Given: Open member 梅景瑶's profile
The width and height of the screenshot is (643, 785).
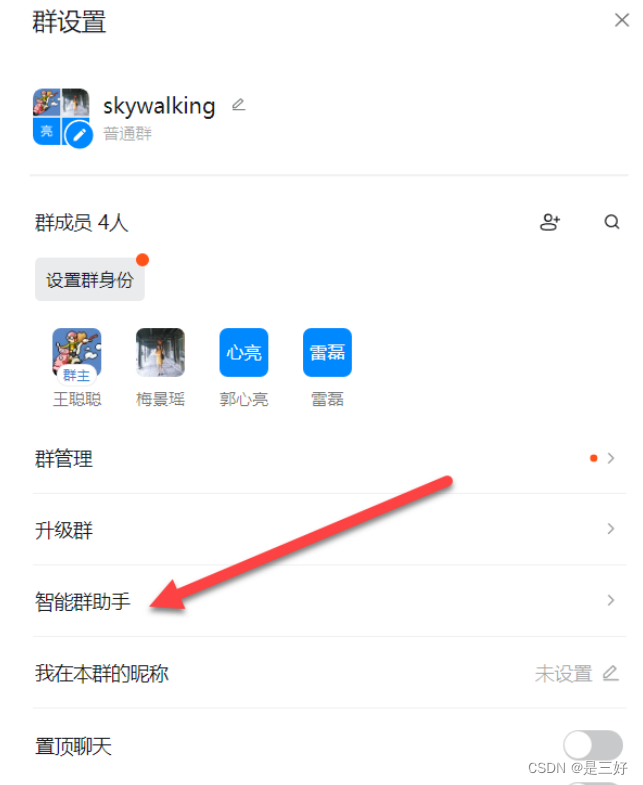Looking at the screenshot, I should 160,353.
